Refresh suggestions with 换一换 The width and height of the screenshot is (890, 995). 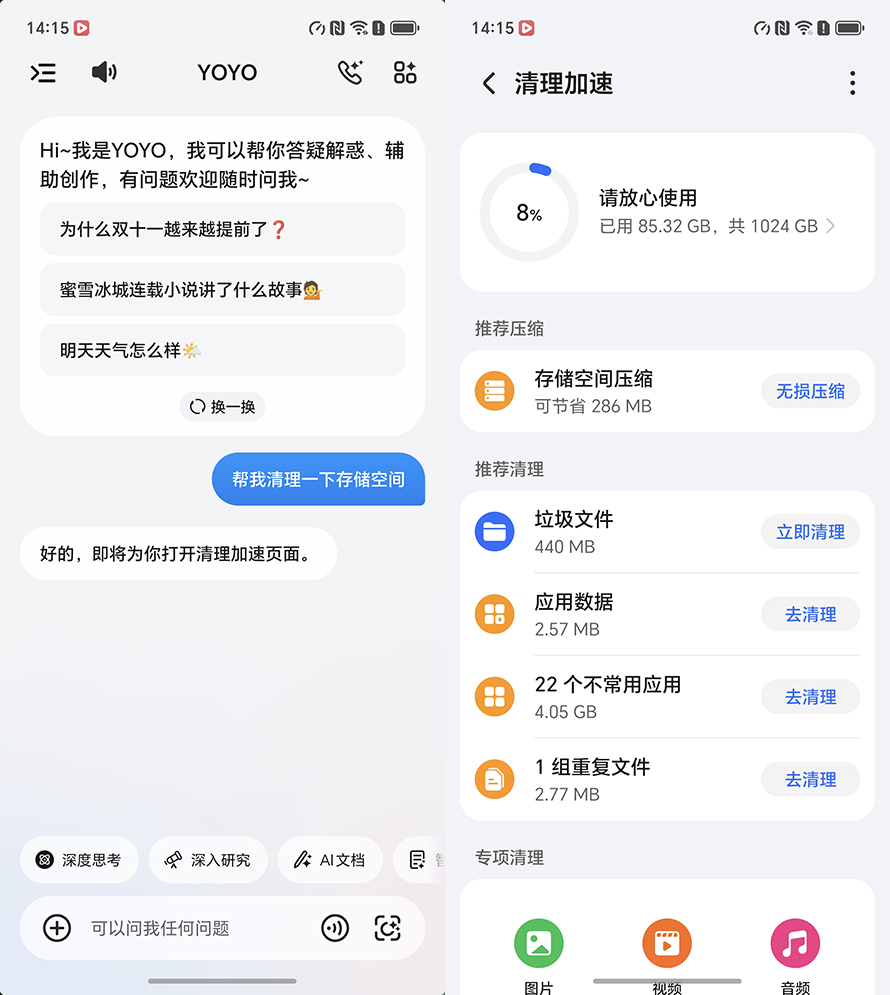pos(223,407)
